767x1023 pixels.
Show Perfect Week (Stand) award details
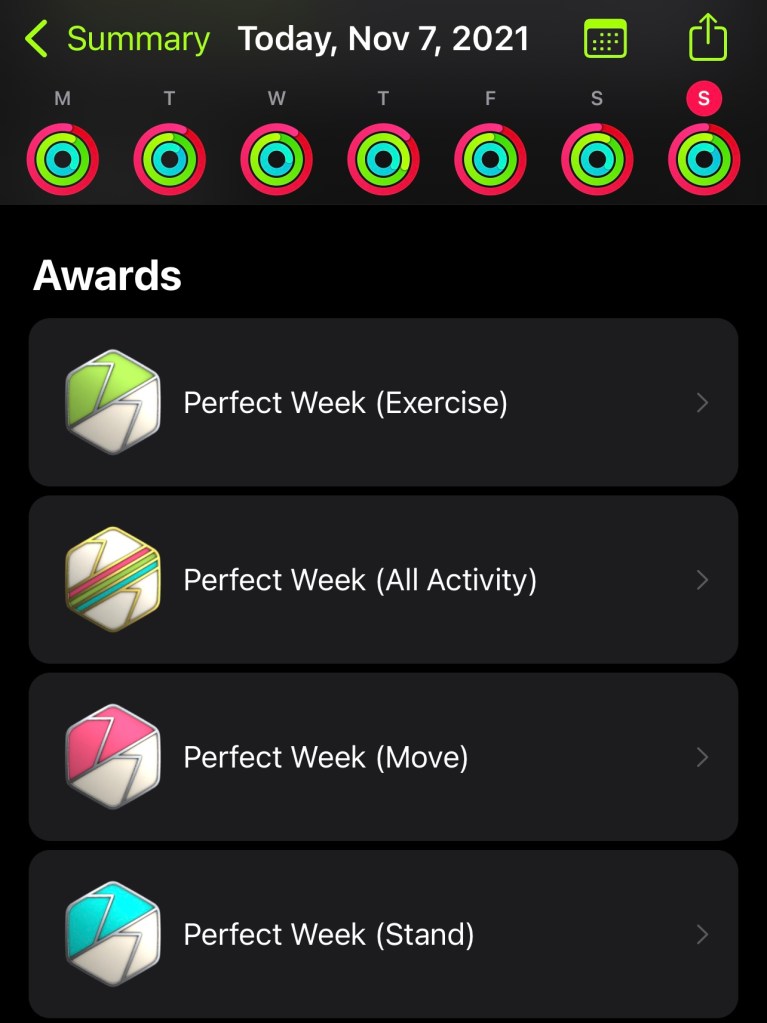click(383, 934)
